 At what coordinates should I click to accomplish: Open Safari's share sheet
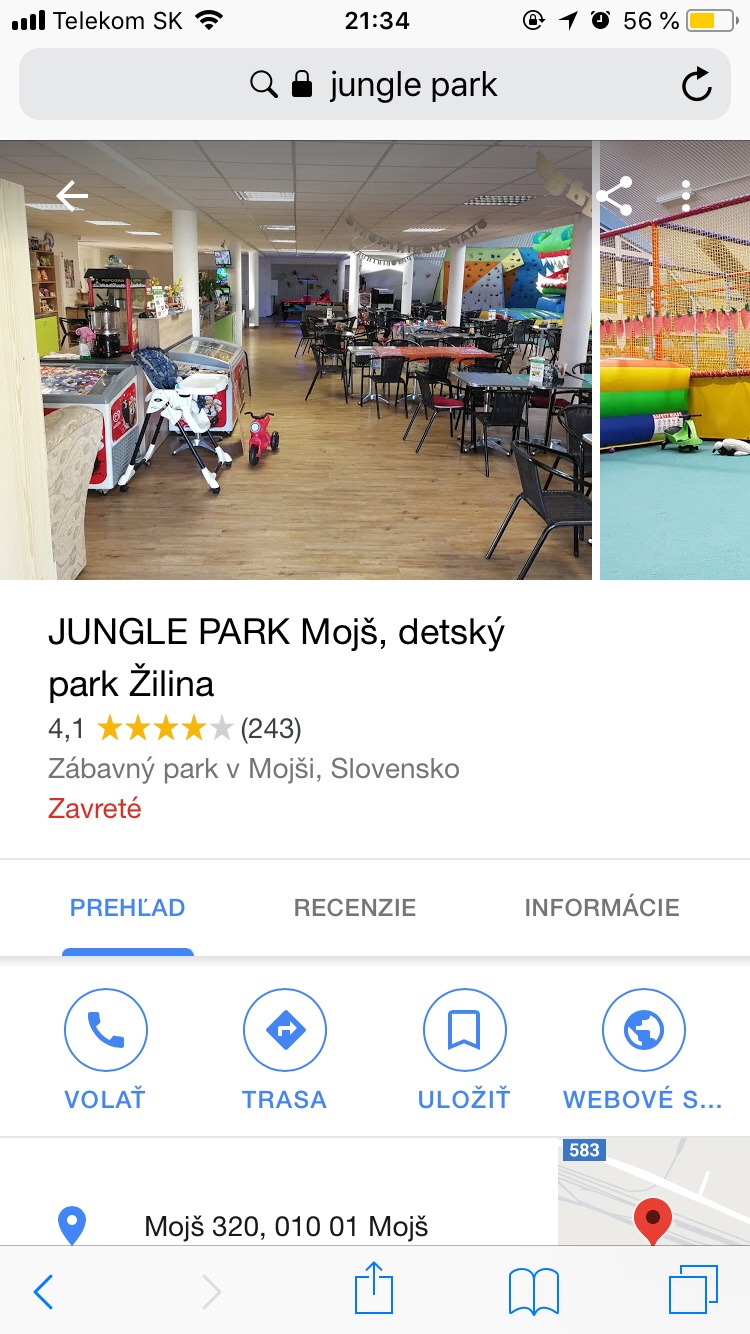click(375, 1290)
